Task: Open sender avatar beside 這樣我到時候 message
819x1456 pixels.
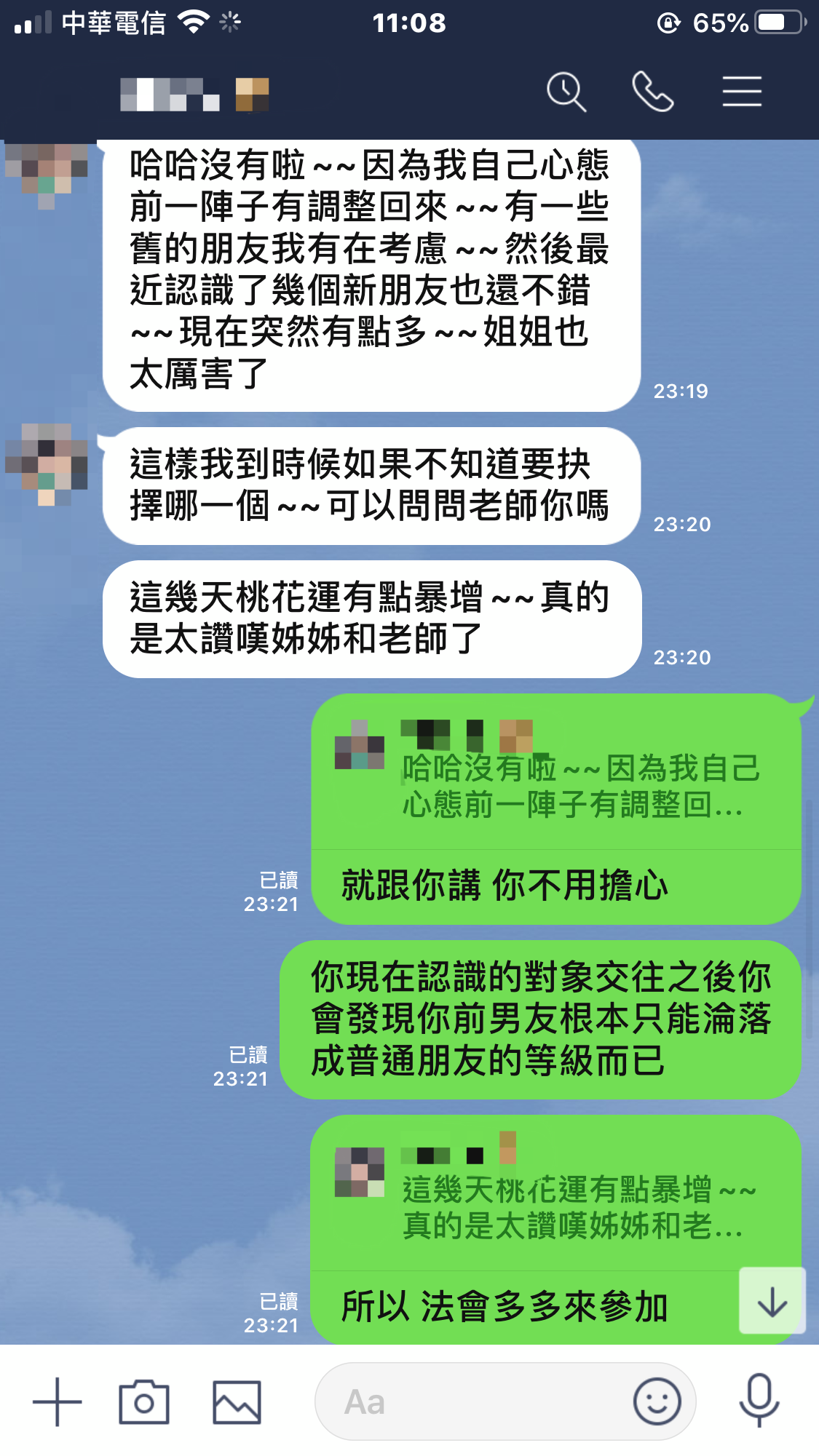Action: click(x=47, y=464)
